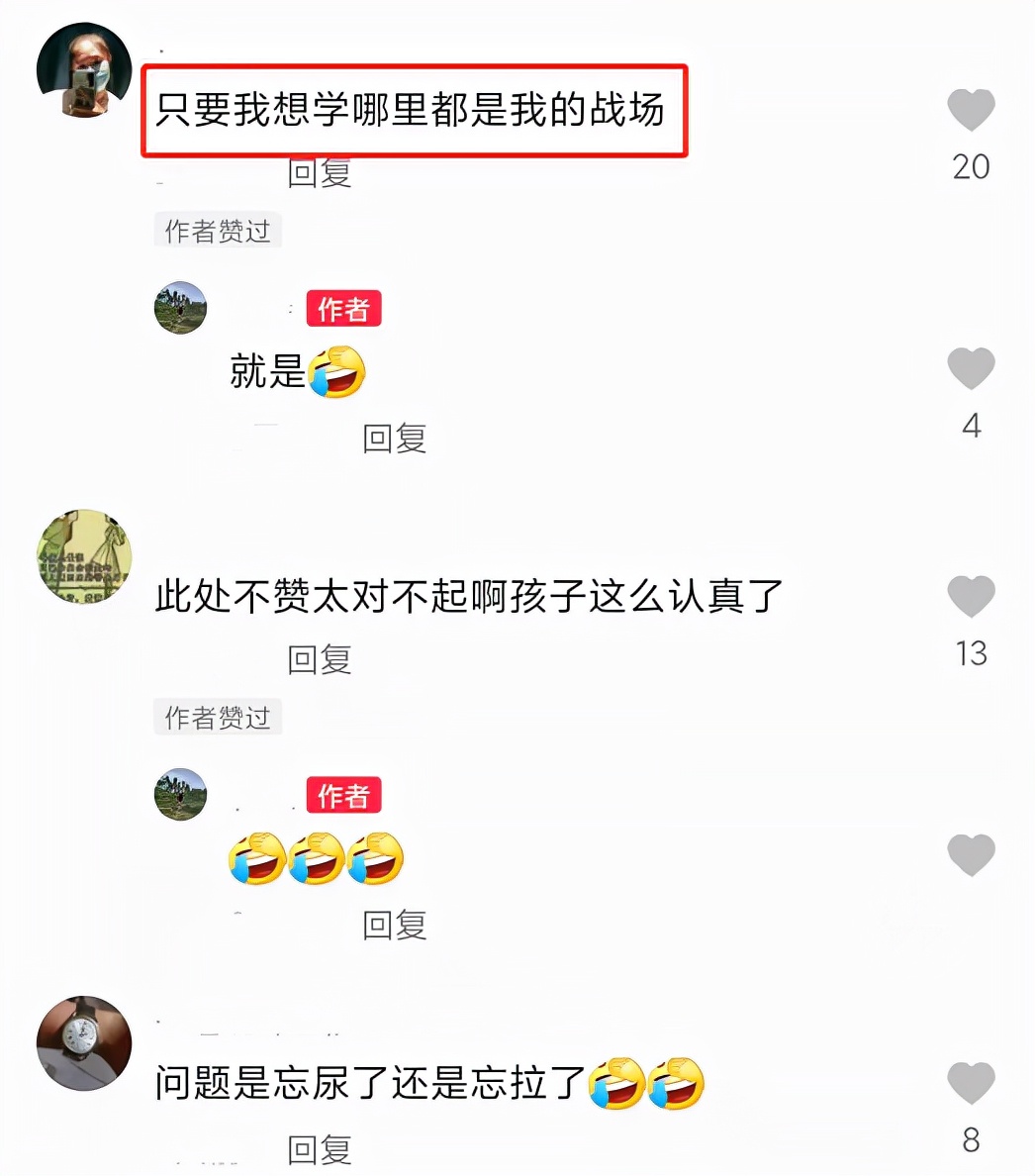Click the first laughing emoji ending the bottom comment
The height and width of the screenshot is (1176, 1035).
[617, 1084]
